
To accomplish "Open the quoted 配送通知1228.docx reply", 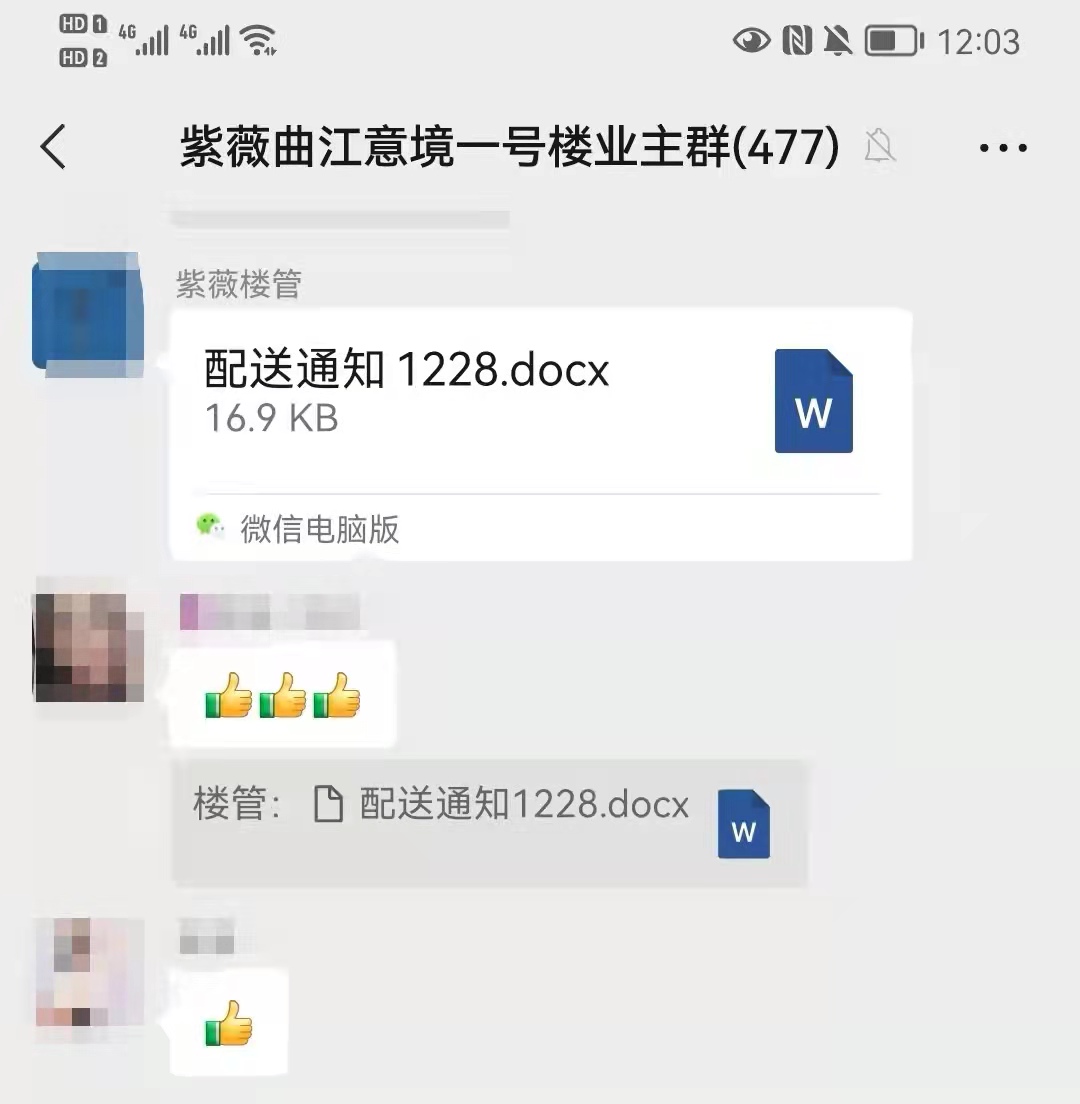I will coord(490,822).
